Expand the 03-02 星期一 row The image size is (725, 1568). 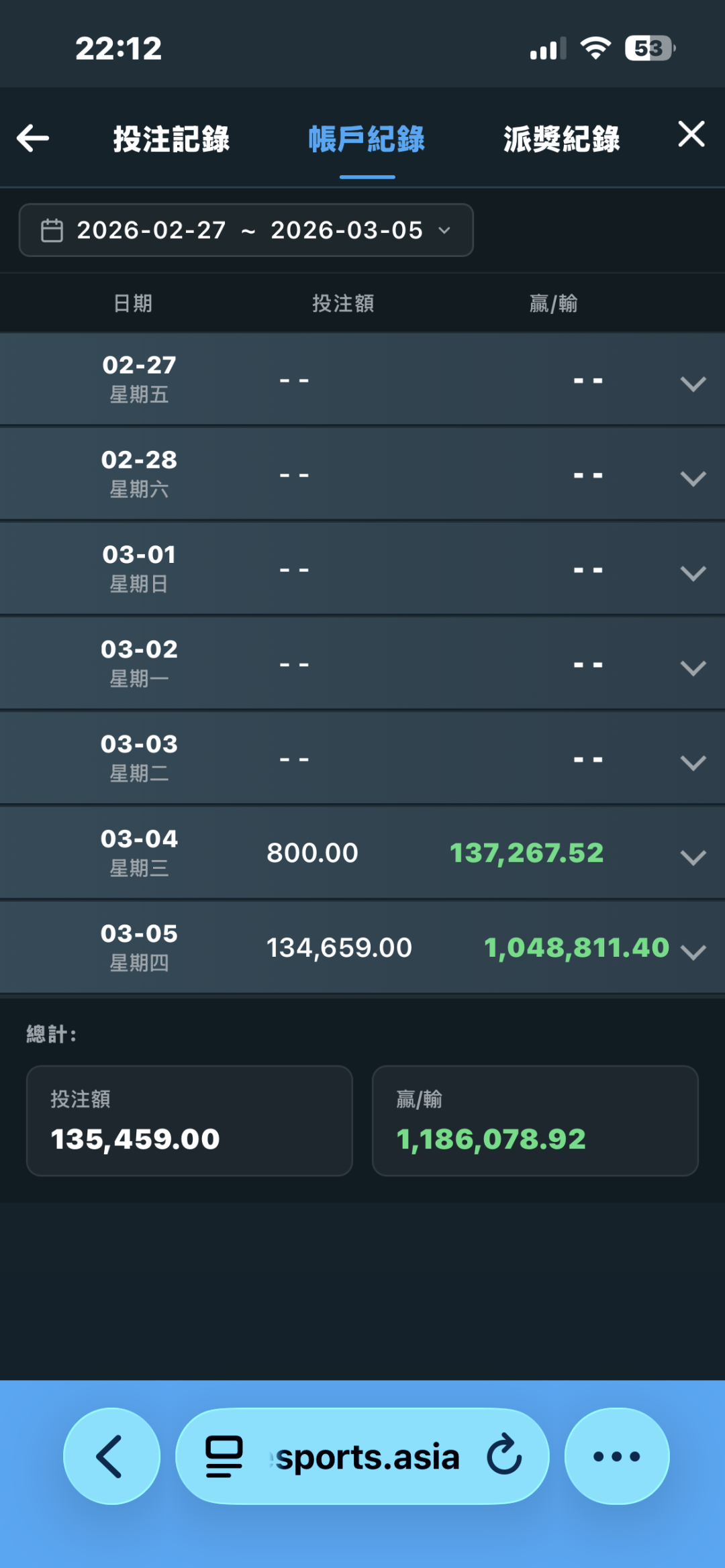(x=693, y=667)
